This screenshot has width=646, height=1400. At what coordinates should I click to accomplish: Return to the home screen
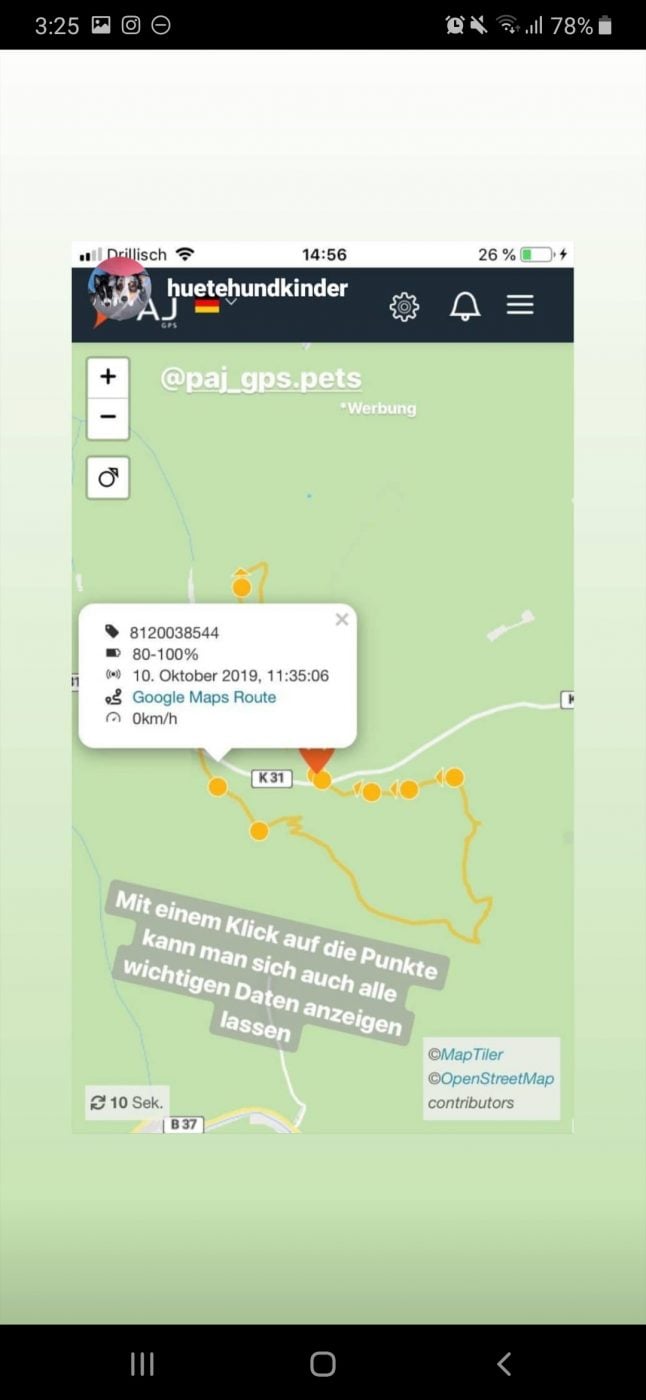pos(322,1363)
